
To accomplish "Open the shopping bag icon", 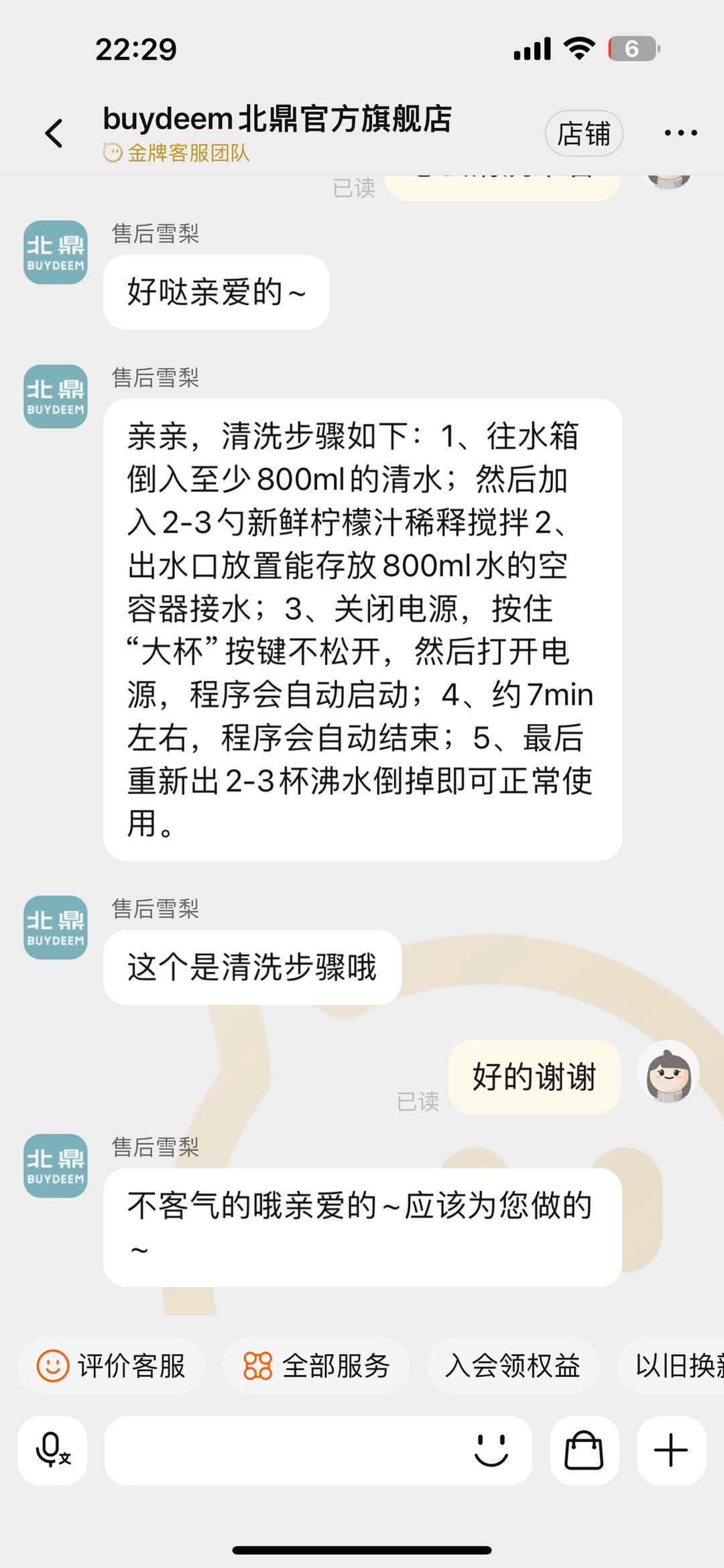I will pos(583,1450).
